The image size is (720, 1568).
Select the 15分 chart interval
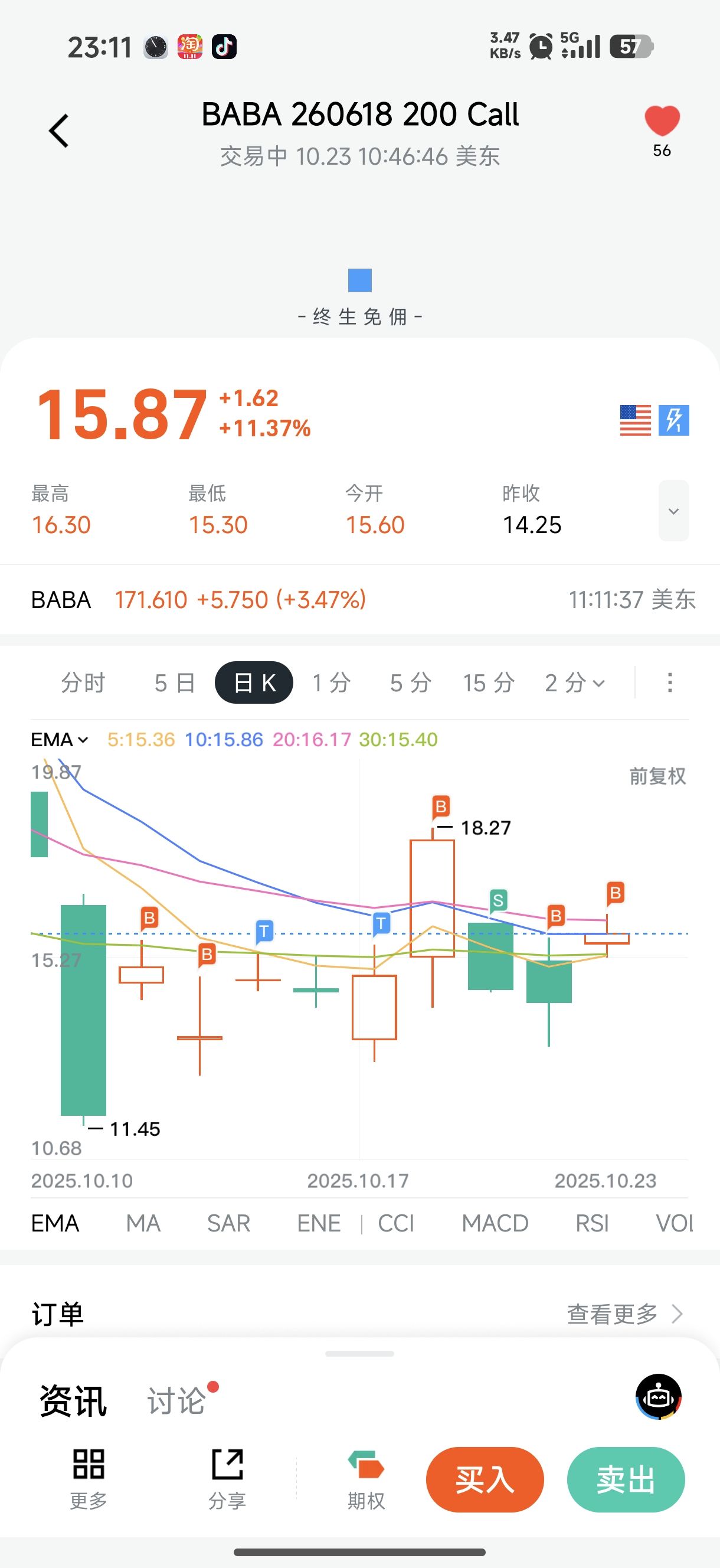pyautogui.click(x=489, y=683)
